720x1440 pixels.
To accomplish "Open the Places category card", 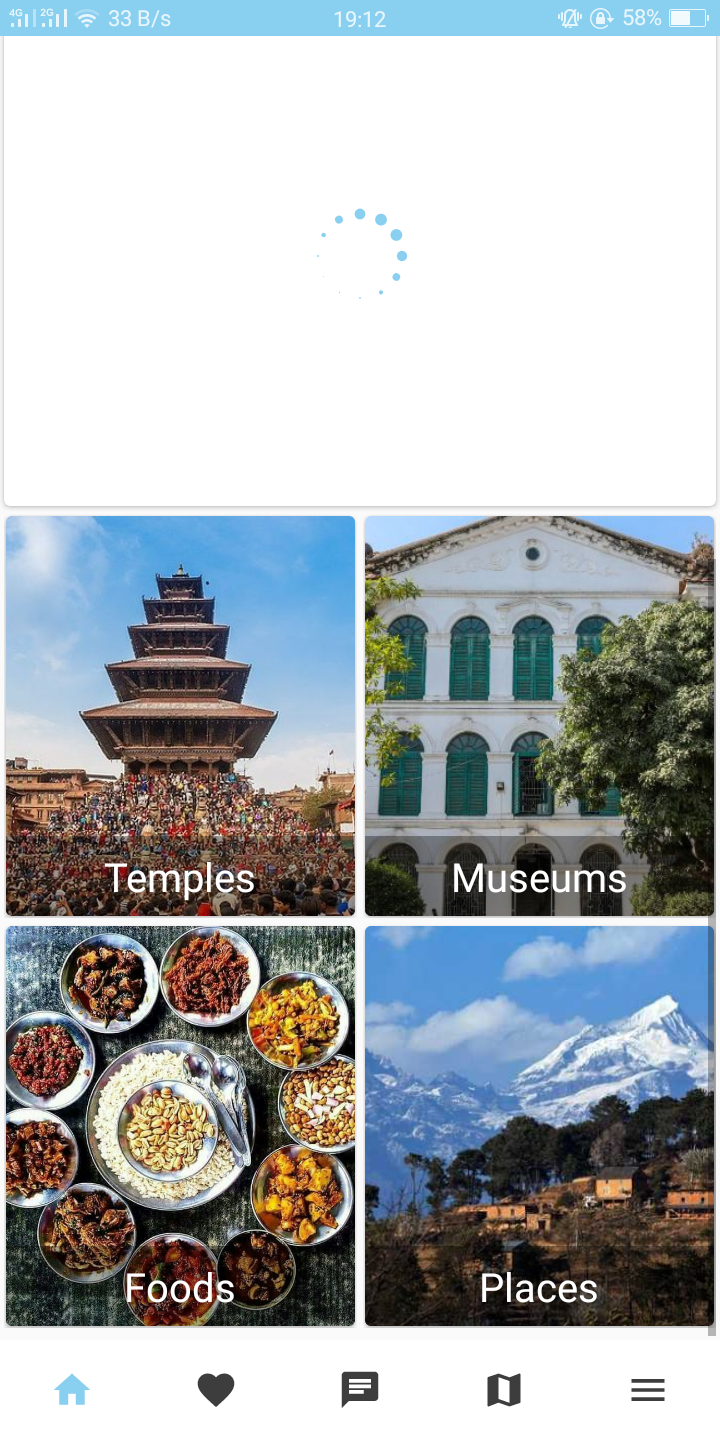I will tap(538, 1125).
